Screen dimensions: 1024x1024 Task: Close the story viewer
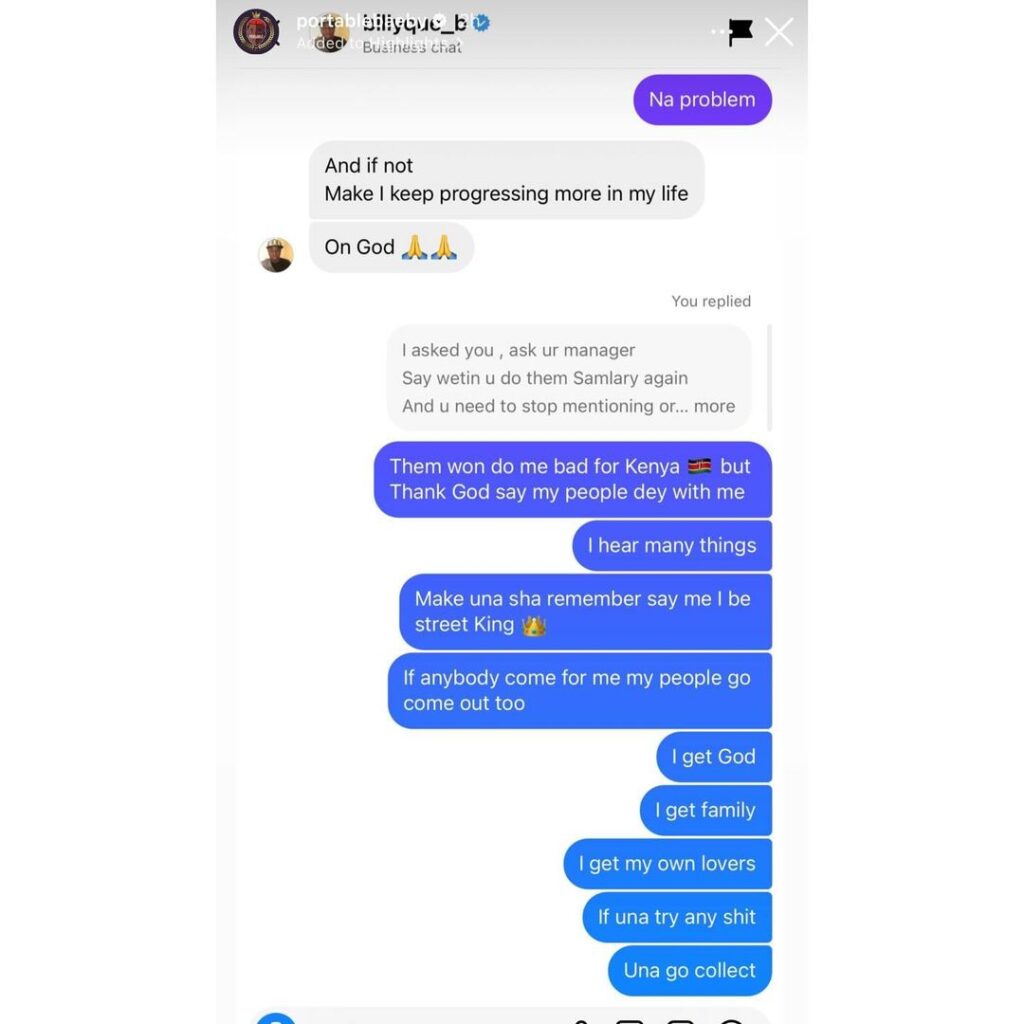(779, 32)
